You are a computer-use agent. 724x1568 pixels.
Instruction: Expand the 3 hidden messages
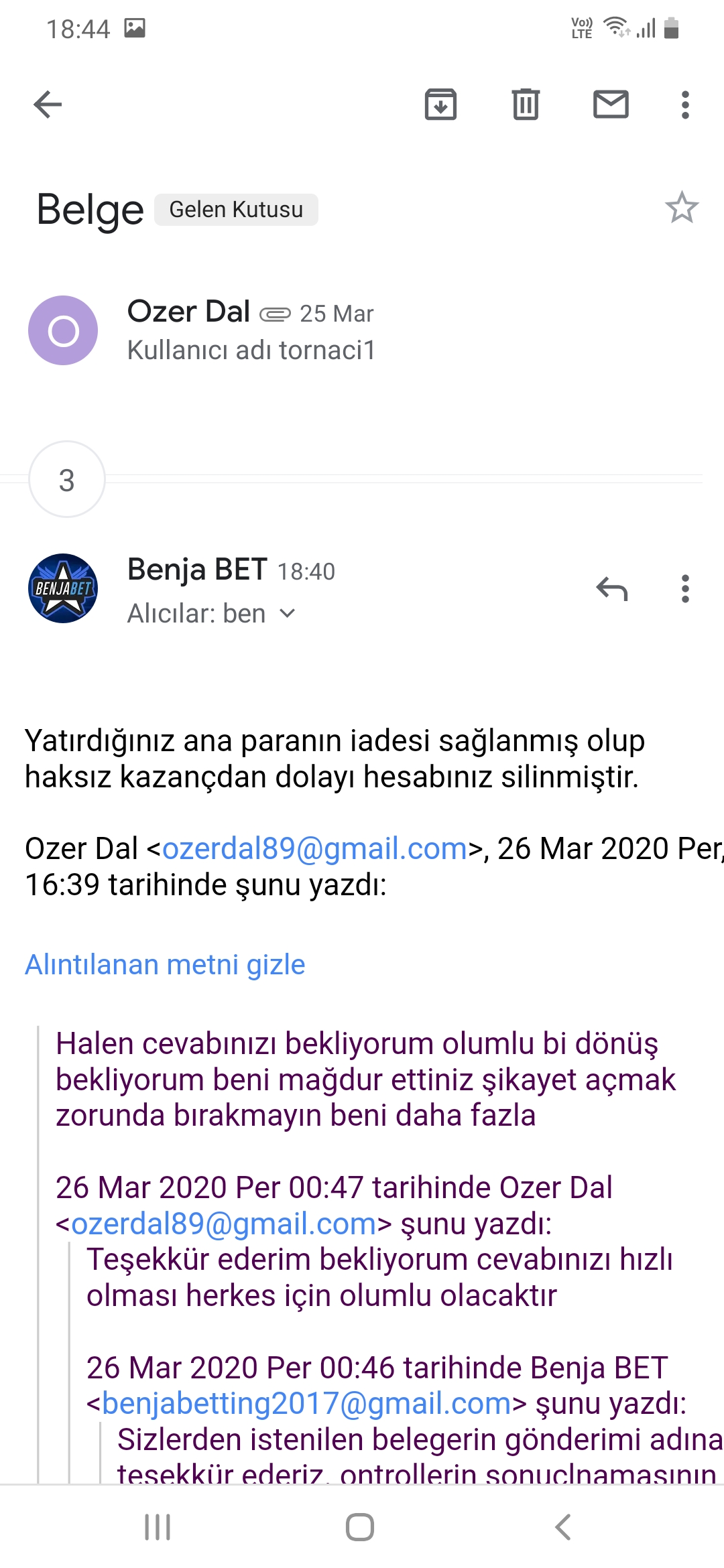[66, 479]
